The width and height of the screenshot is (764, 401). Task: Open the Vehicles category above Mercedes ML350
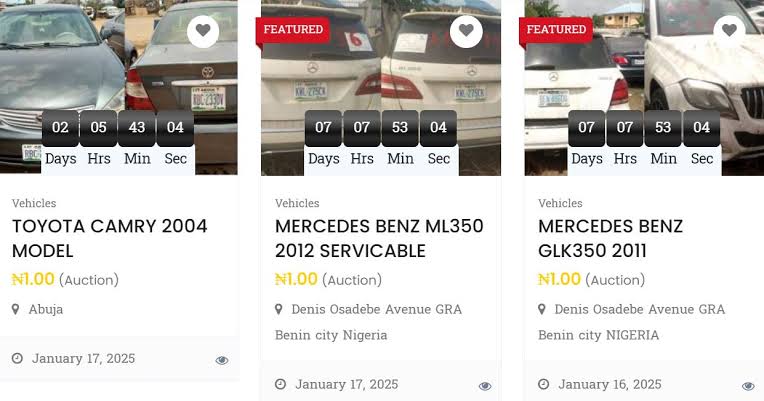click(297, 203)
